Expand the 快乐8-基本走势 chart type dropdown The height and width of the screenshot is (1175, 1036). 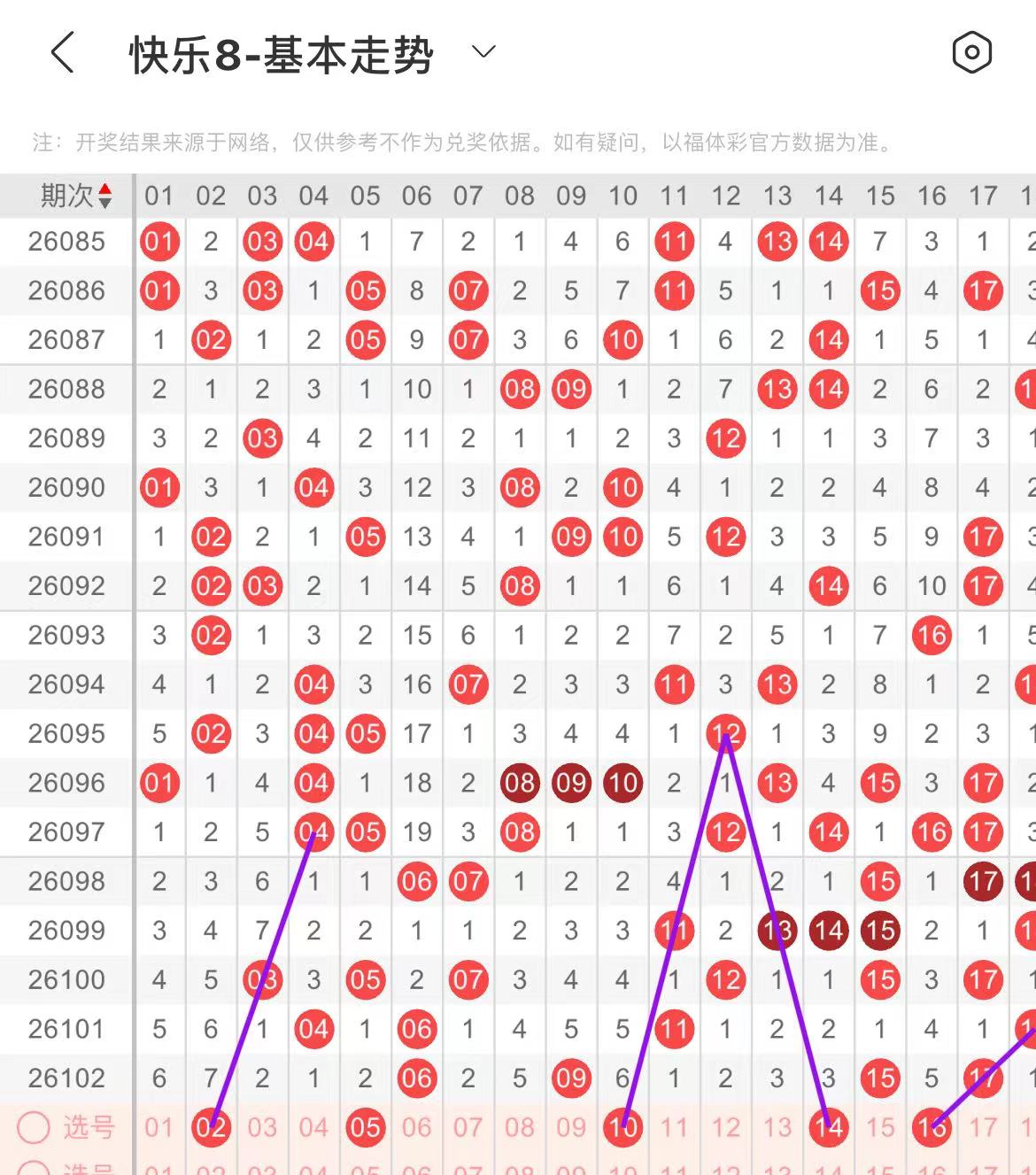(x=483, y=52)
